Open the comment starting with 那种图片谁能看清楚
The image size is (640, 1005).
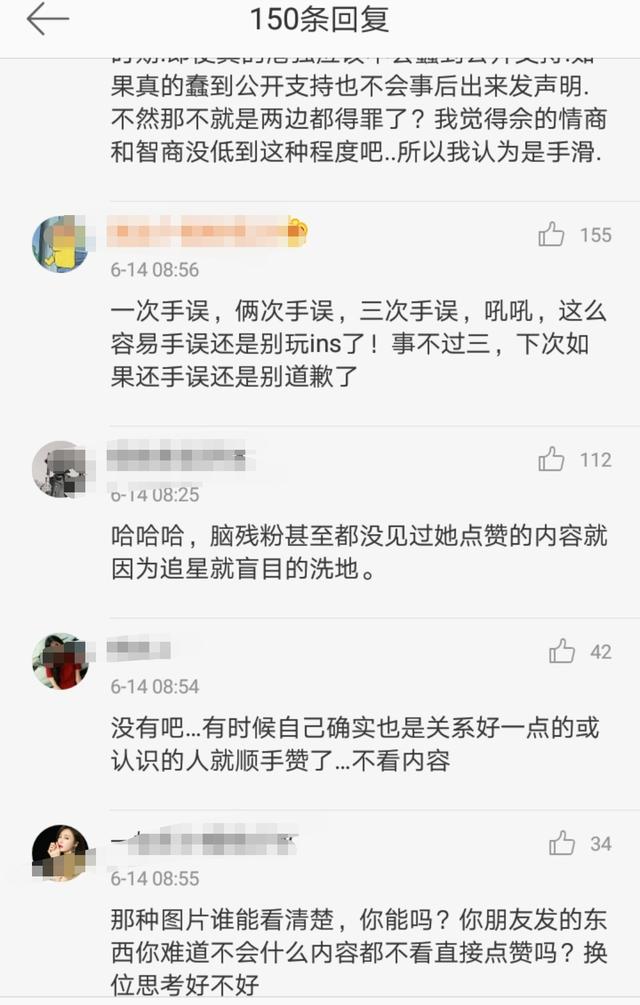[358, 952]
